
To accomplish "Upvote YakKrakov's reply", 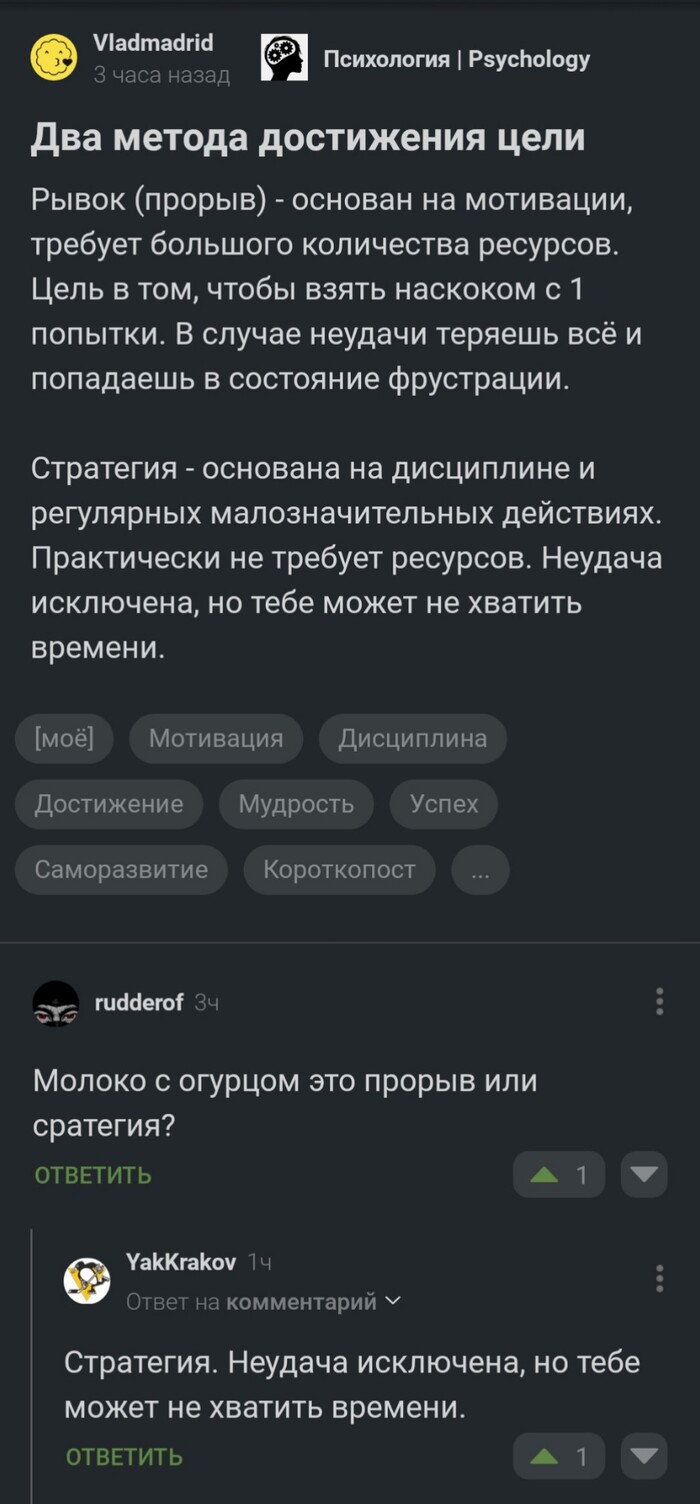I will coord(559,1457).
